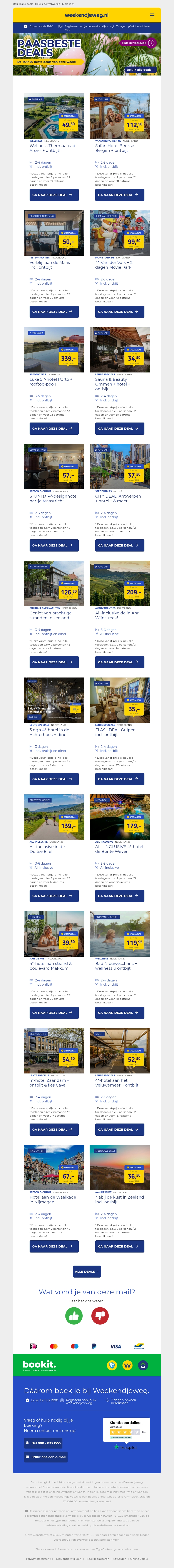View the designhotel Maastricht deal

[x=54, y=545]
